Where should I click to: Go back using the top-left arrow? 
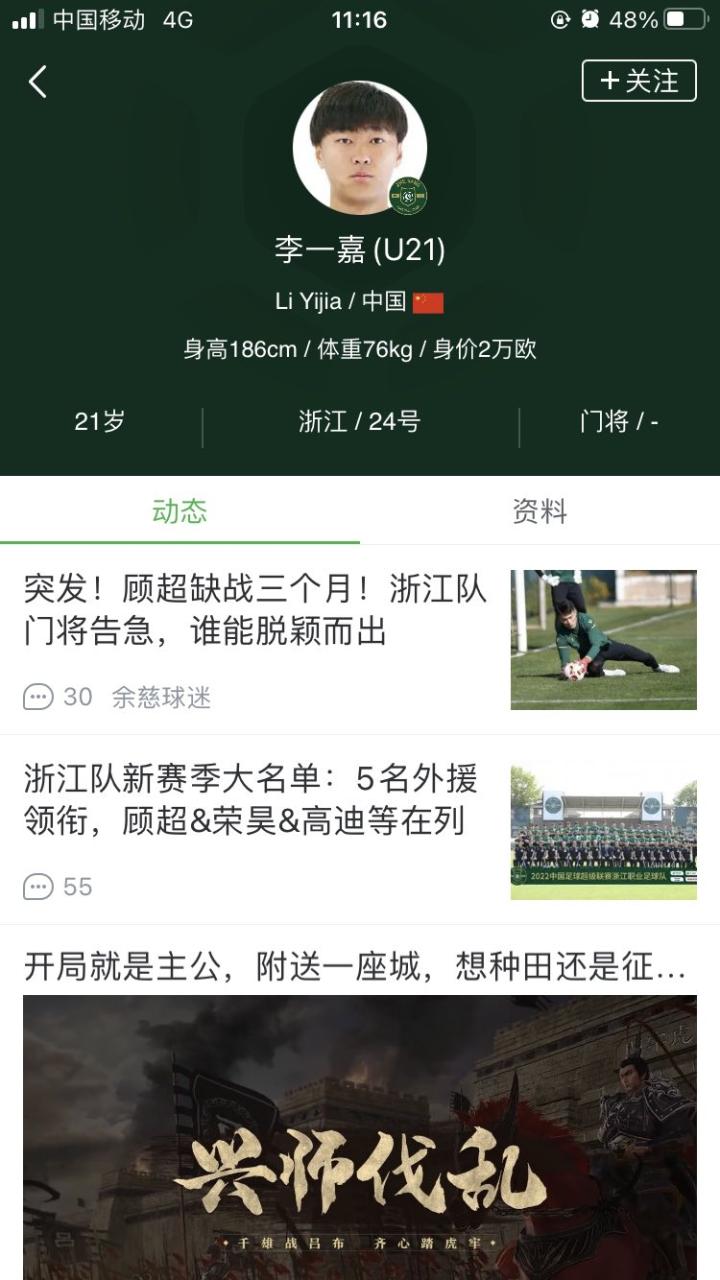click(x=38, y=82)
